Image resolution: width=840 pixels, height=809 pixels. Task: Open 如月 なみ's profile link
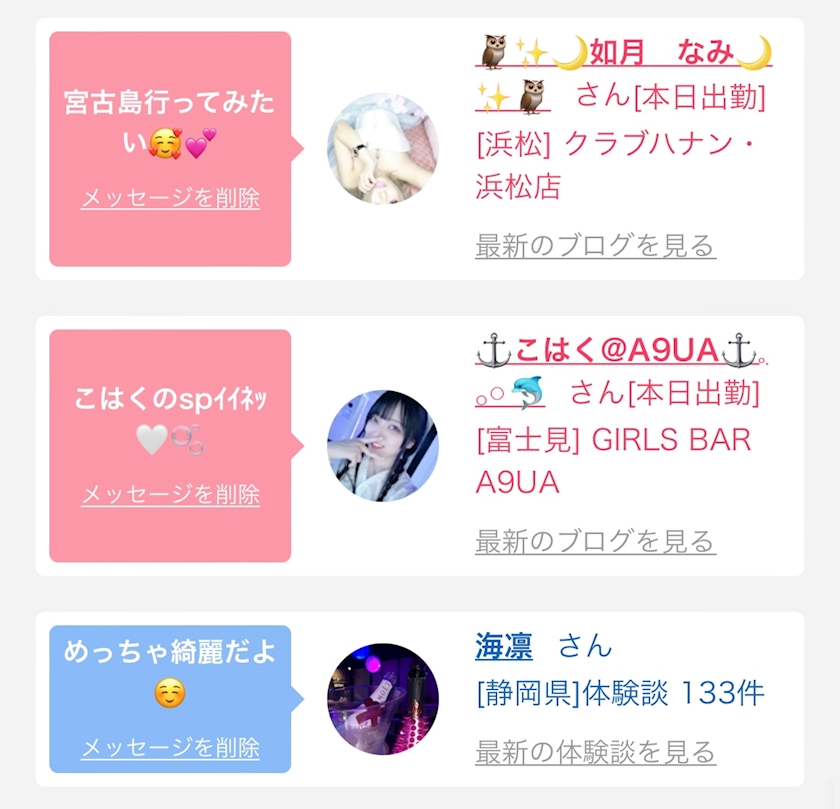pyautogui.click(x=660, y=51)
